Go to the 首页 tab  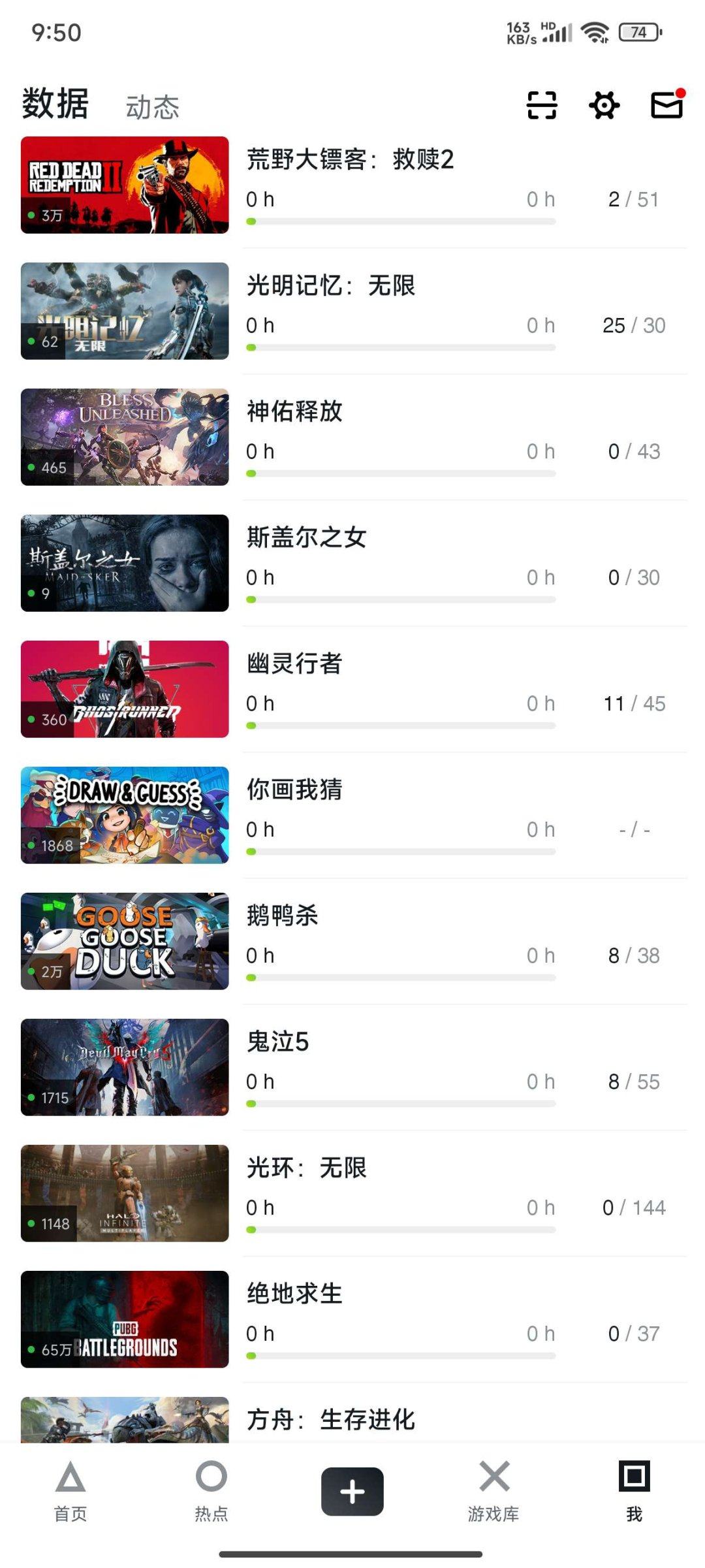pyautogui.click(x=70, y=1490)
